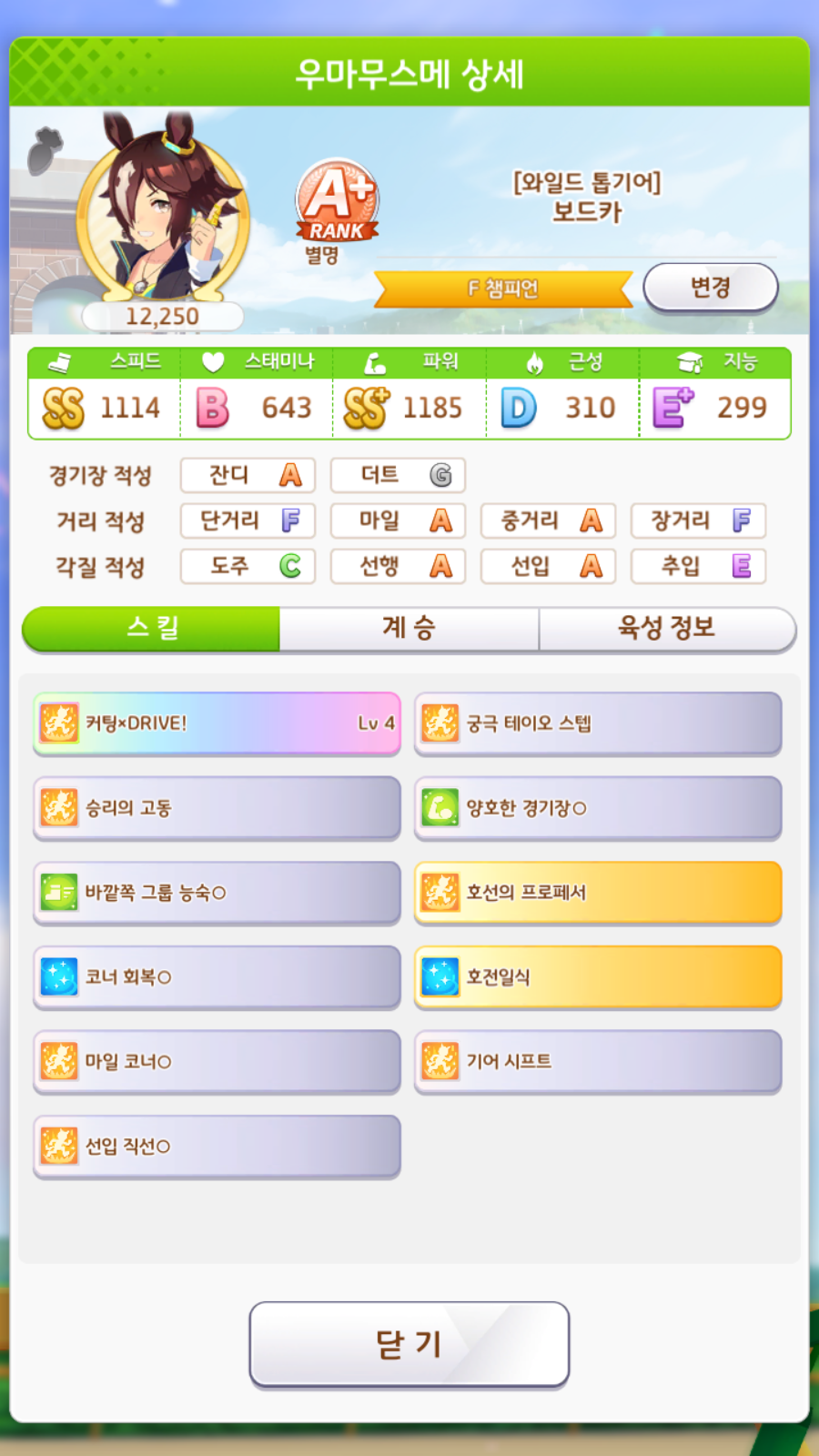Select the 스킬 tab
The width and height of the screenshot is (819, 1456).
(152, 628)
